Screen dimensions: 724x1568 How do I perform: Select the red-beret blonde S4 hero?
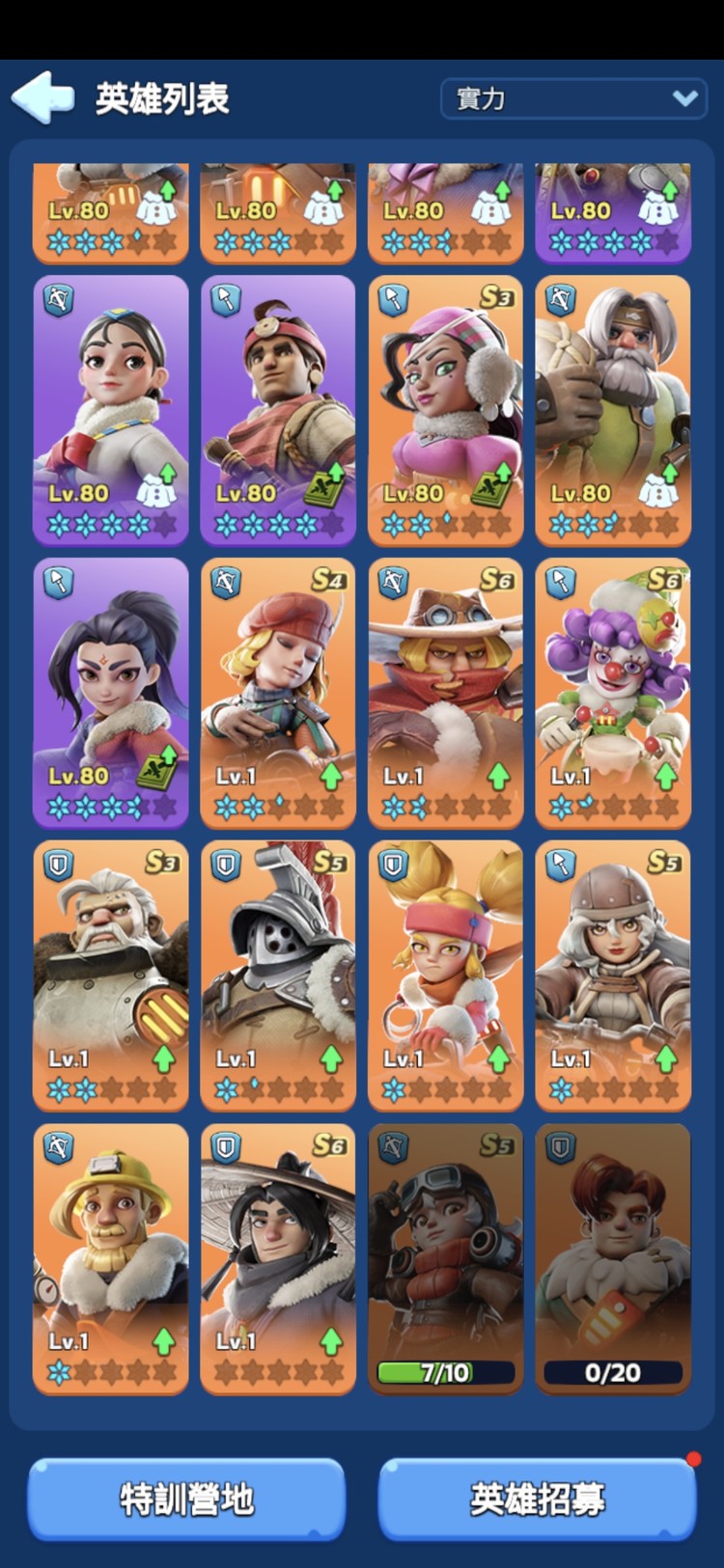278,692
